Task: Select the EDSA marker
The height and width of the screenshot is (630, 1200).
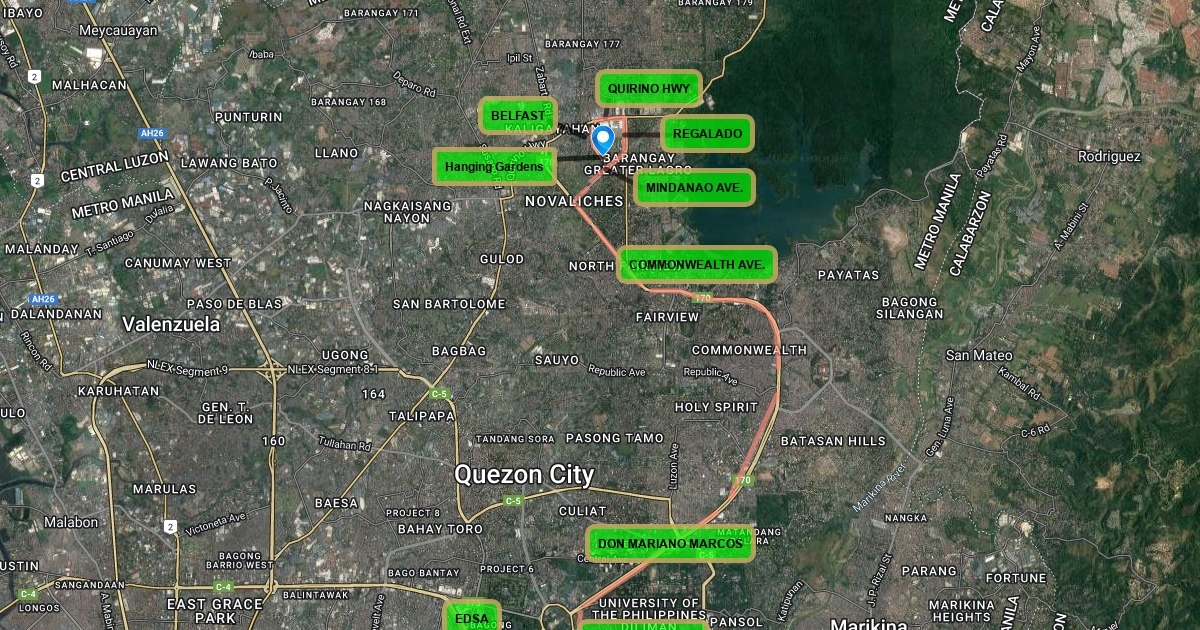Action: click(471, 618)
